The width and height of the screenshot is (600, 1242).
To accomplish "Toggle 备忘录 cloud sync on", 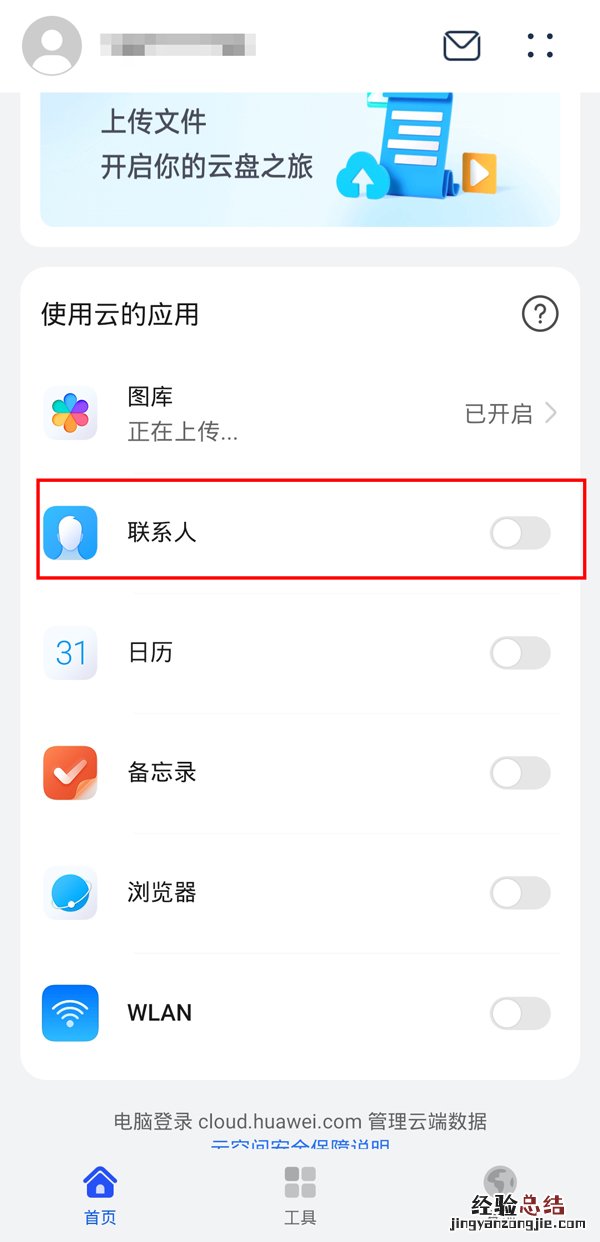I will click(x=520, y=773).
